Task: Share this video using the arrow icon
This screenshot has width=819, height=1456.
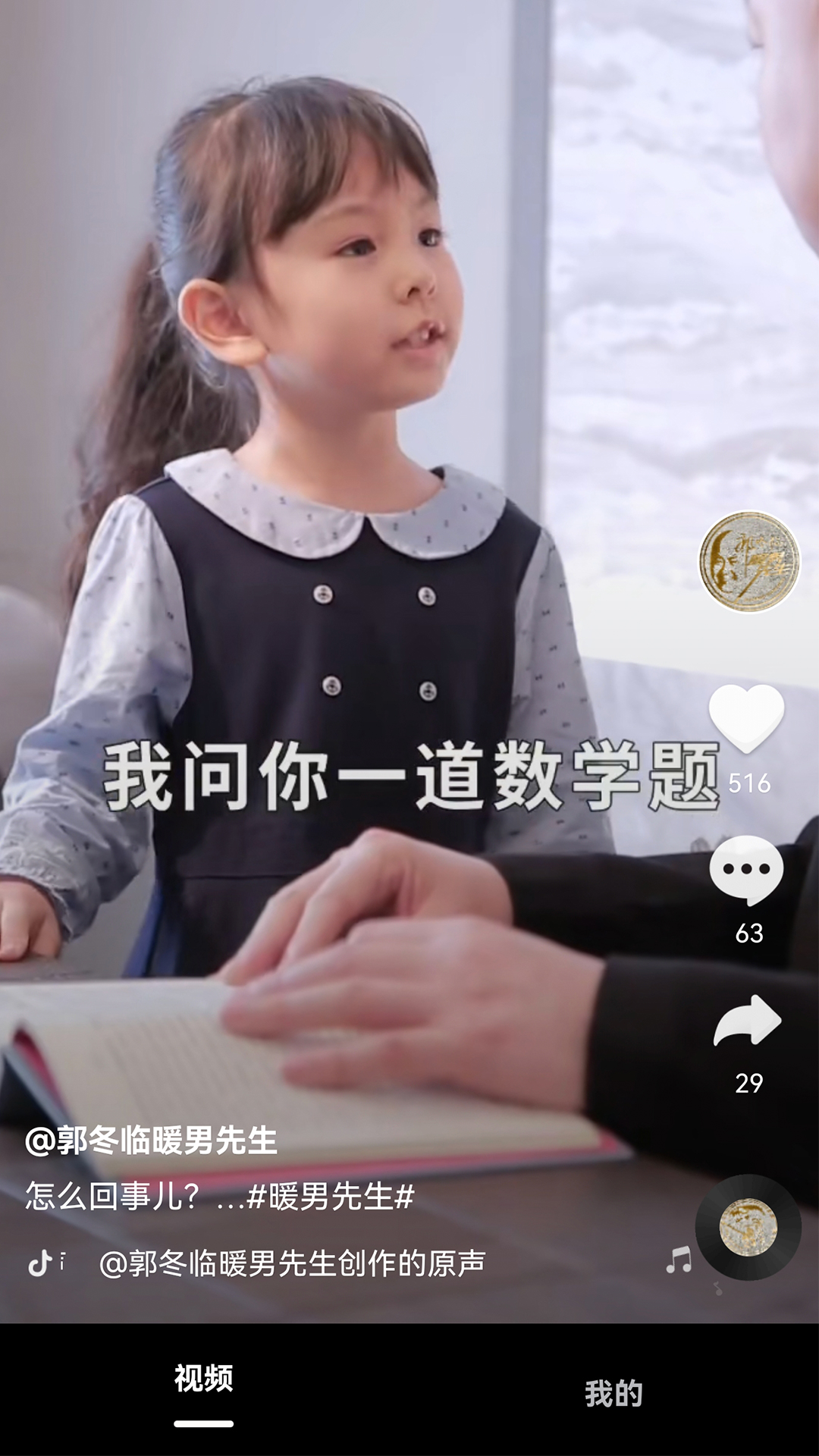Action: click(747, 1021)
